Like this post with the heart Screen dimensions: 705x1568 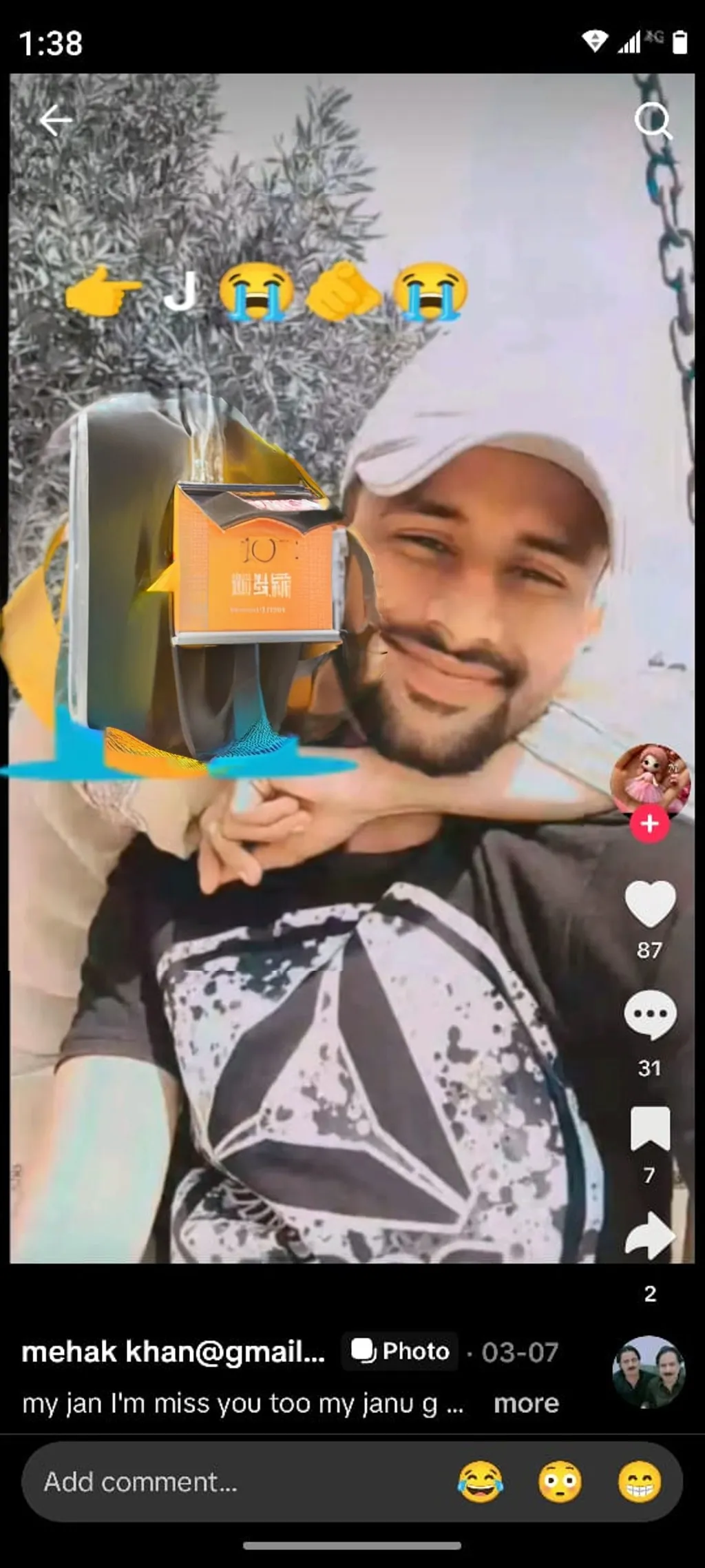click(x=650, y=903)
